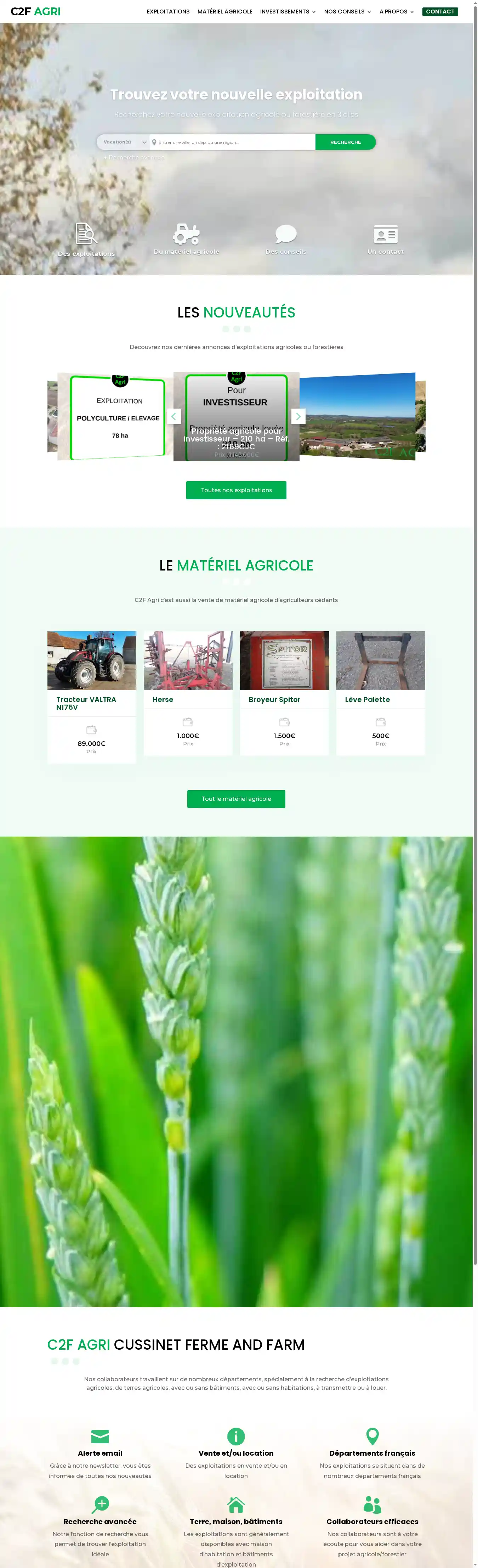Screen dimensions: 478x1568
Task: Tap the Recherche button
Action: click(346, 142)
